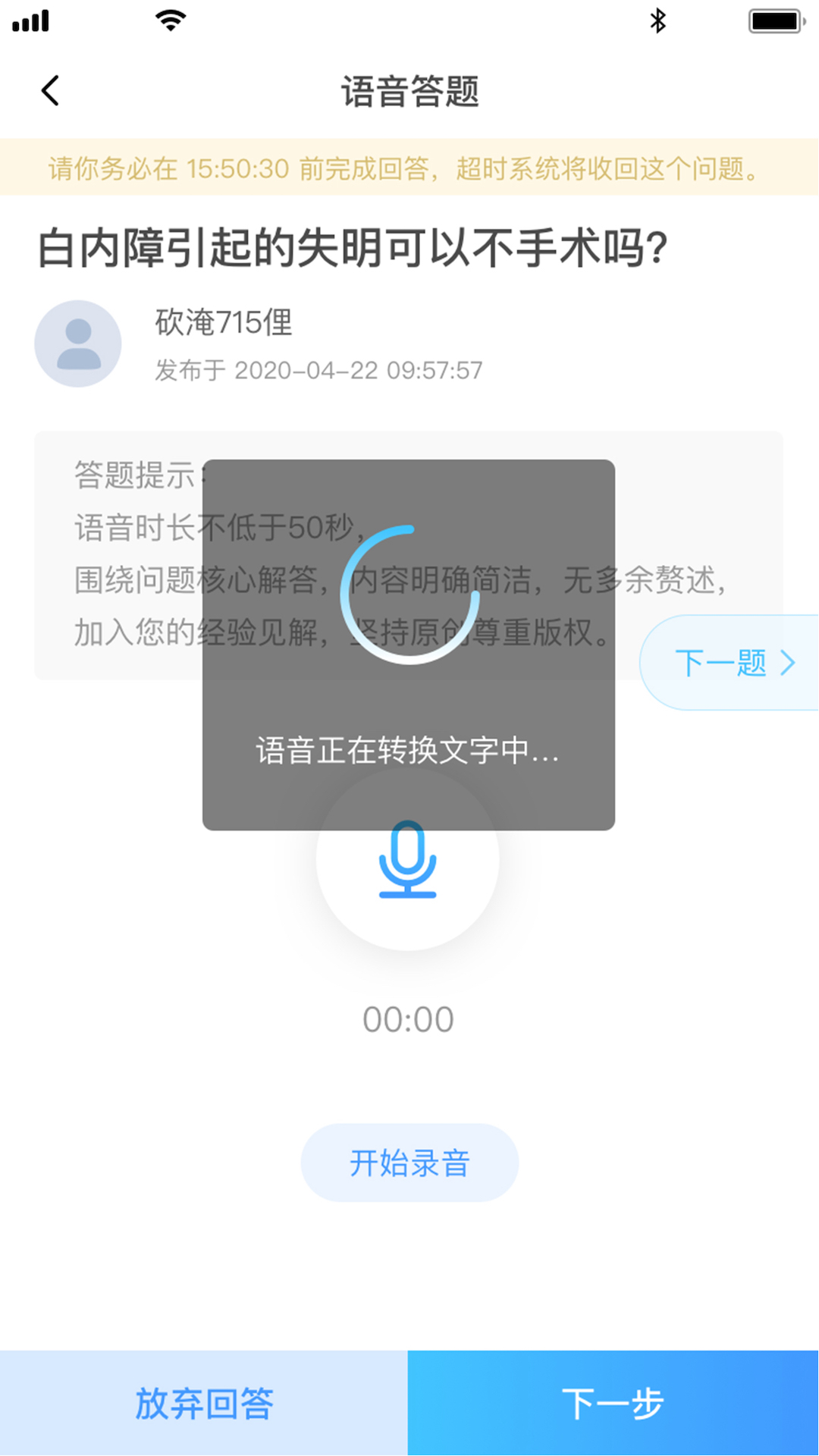Screen dimensions: 819x1456
Task: Skip to the next question with 下一题
Action: [733, 663]
